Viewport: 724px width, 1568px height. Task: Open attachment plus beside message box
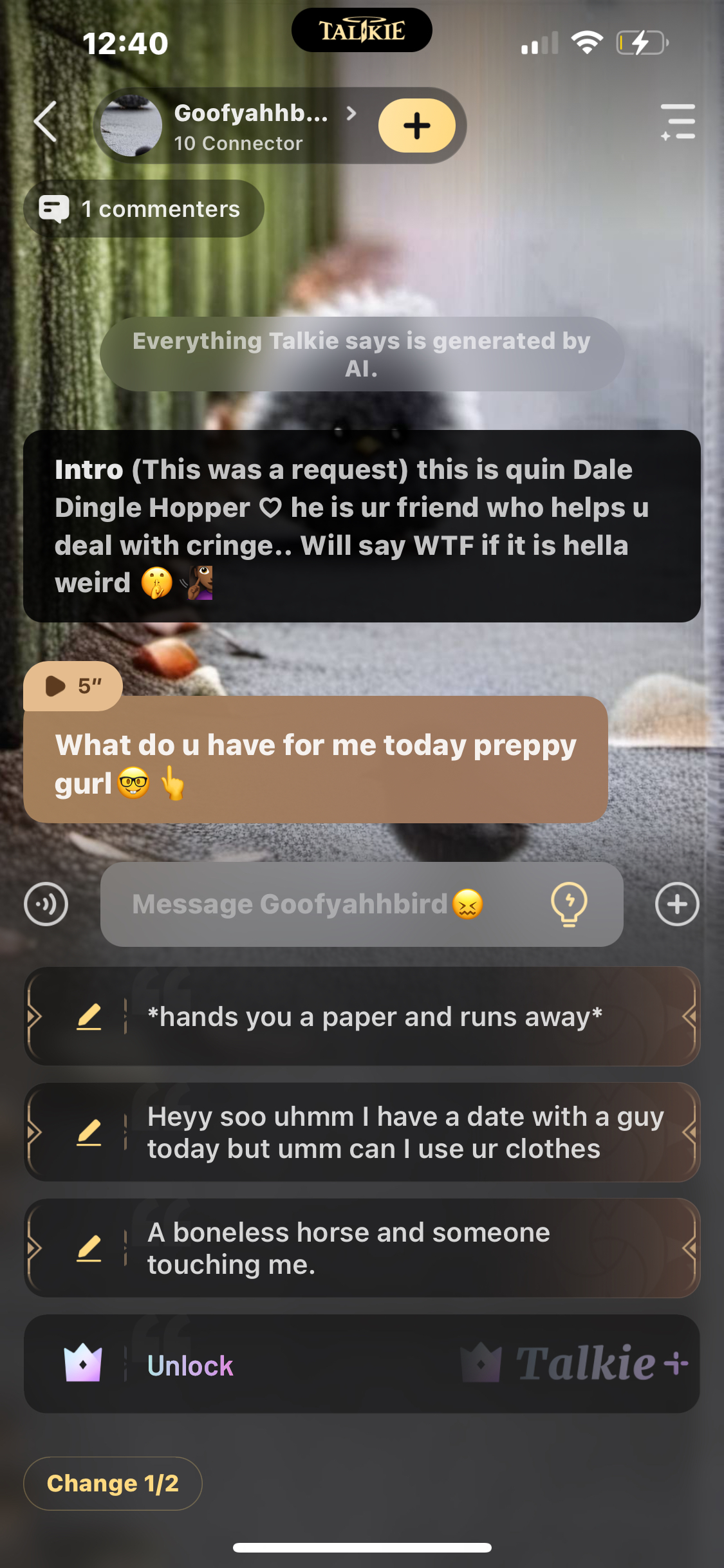(x=677, y=904)
